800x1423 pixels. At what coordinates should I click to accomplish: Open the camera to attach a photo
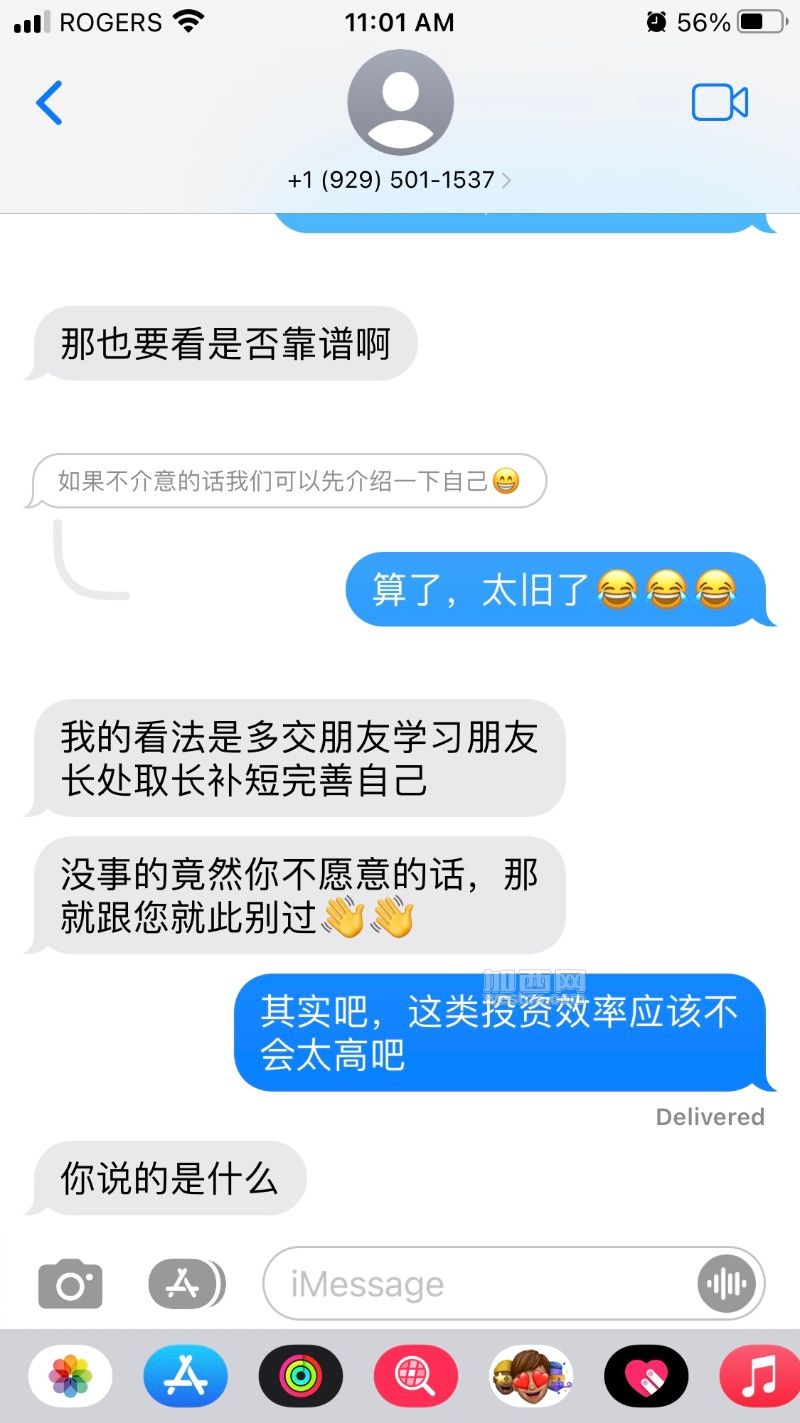pyautogui.click(x=70, y=1284)
